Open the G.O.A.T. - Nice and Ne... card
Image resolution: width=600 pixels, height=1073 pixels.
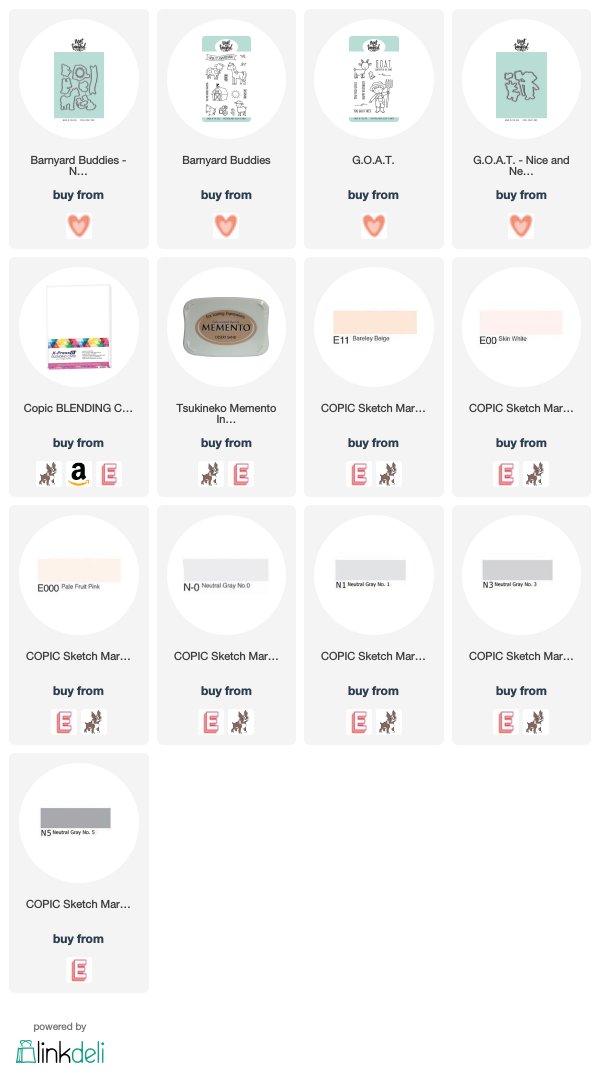pos(521,129)
